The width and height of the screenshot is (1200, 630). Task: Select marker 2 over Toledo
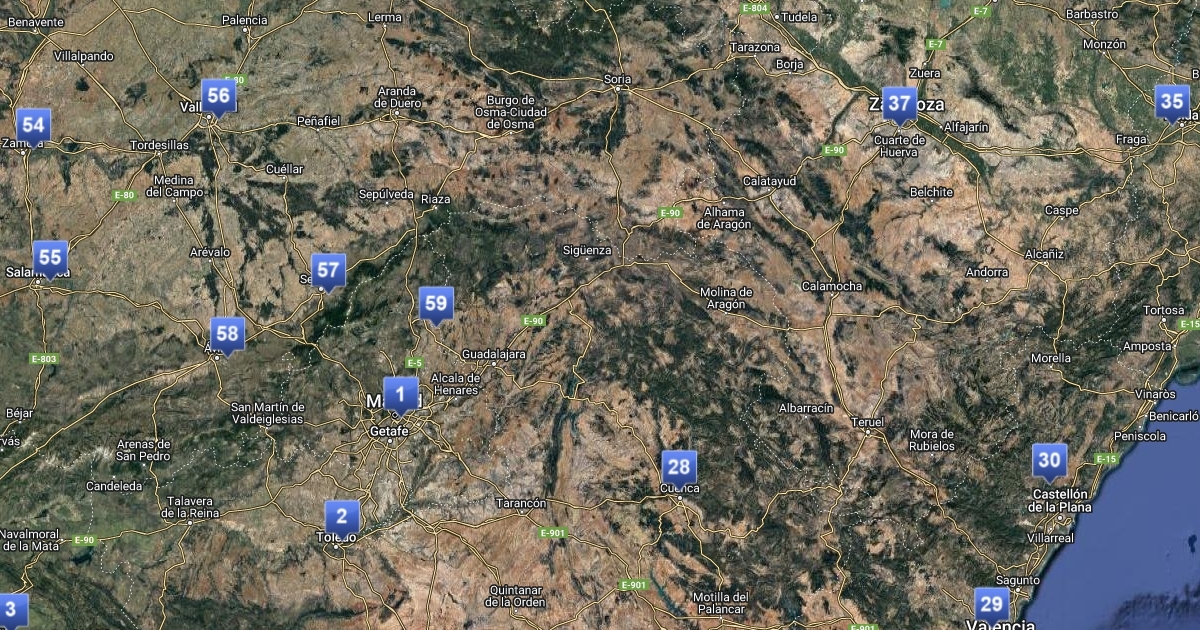342,516
